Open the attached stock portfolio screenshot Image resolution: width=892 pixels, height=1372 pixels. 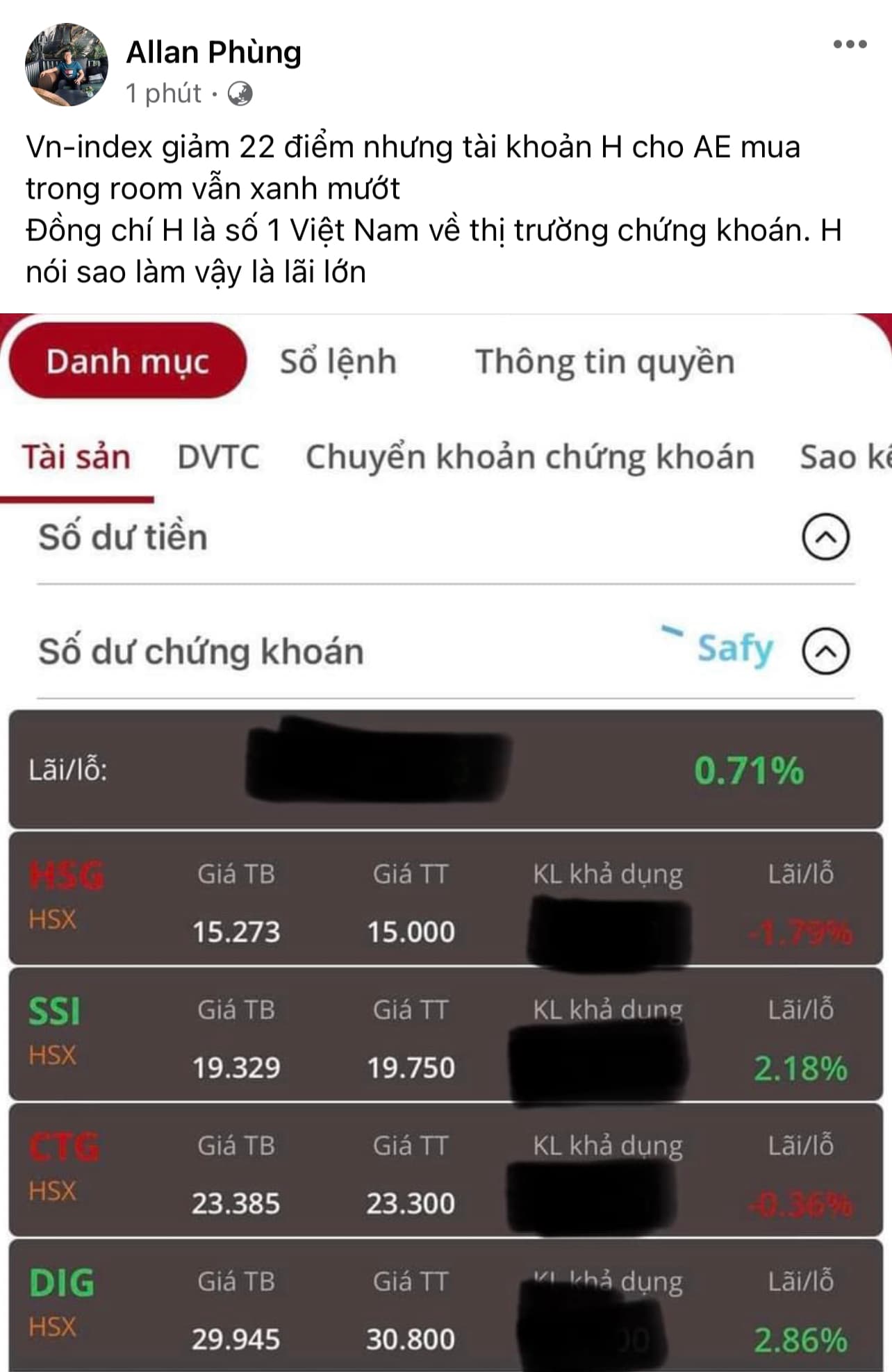pyautogui.click(x=446, y=842)
